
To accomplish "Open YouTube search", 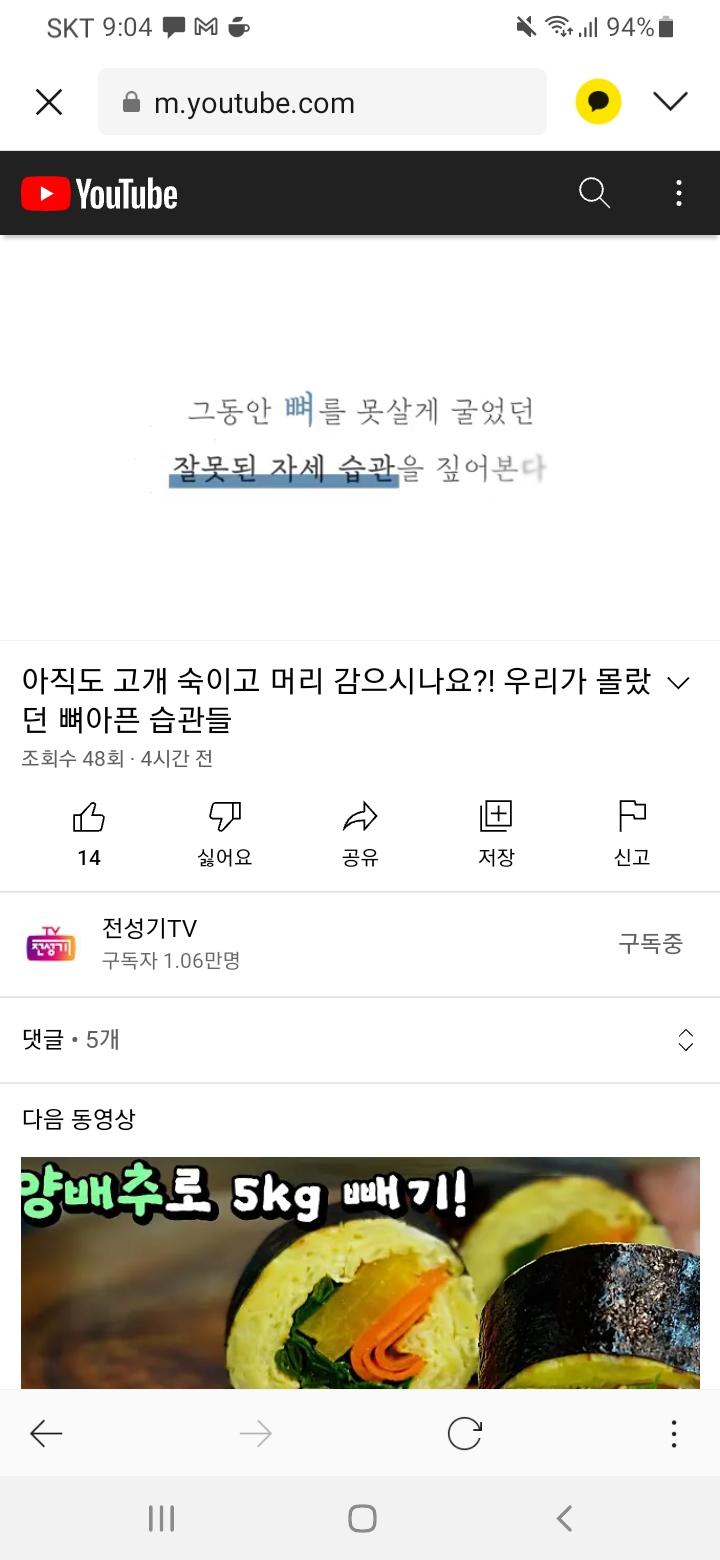I will 594,193.
